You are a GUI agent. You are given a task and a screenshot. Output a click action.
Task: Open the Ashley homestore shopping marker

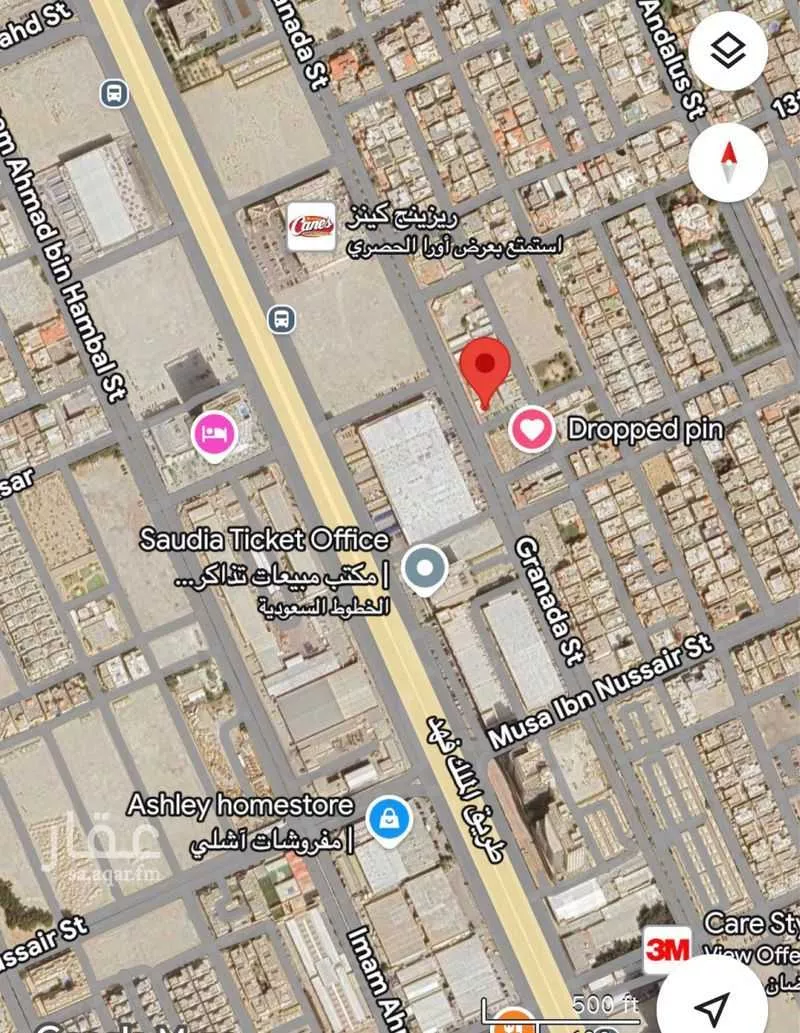pyautogui.click(x=385, y=818)
